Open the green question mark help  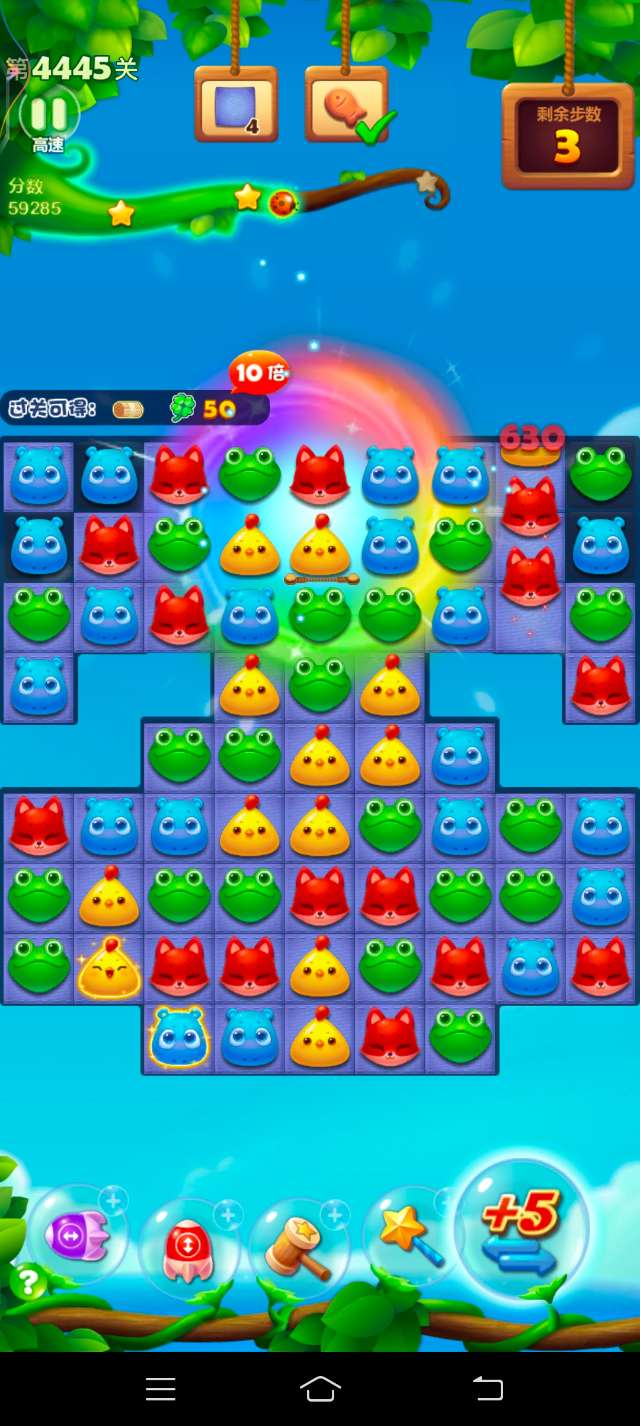pyautogui.click(x=27, y=1282)
